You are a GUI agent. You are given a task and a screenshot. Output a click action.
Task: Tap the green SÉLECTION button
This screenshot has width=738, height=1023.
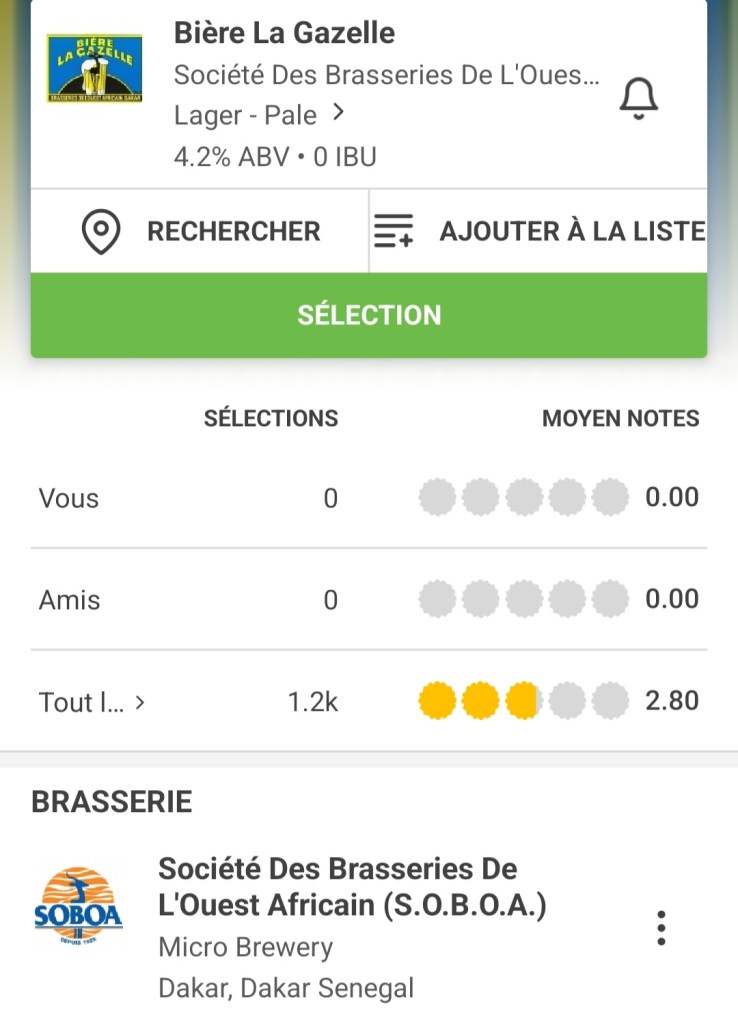point(369,315)
